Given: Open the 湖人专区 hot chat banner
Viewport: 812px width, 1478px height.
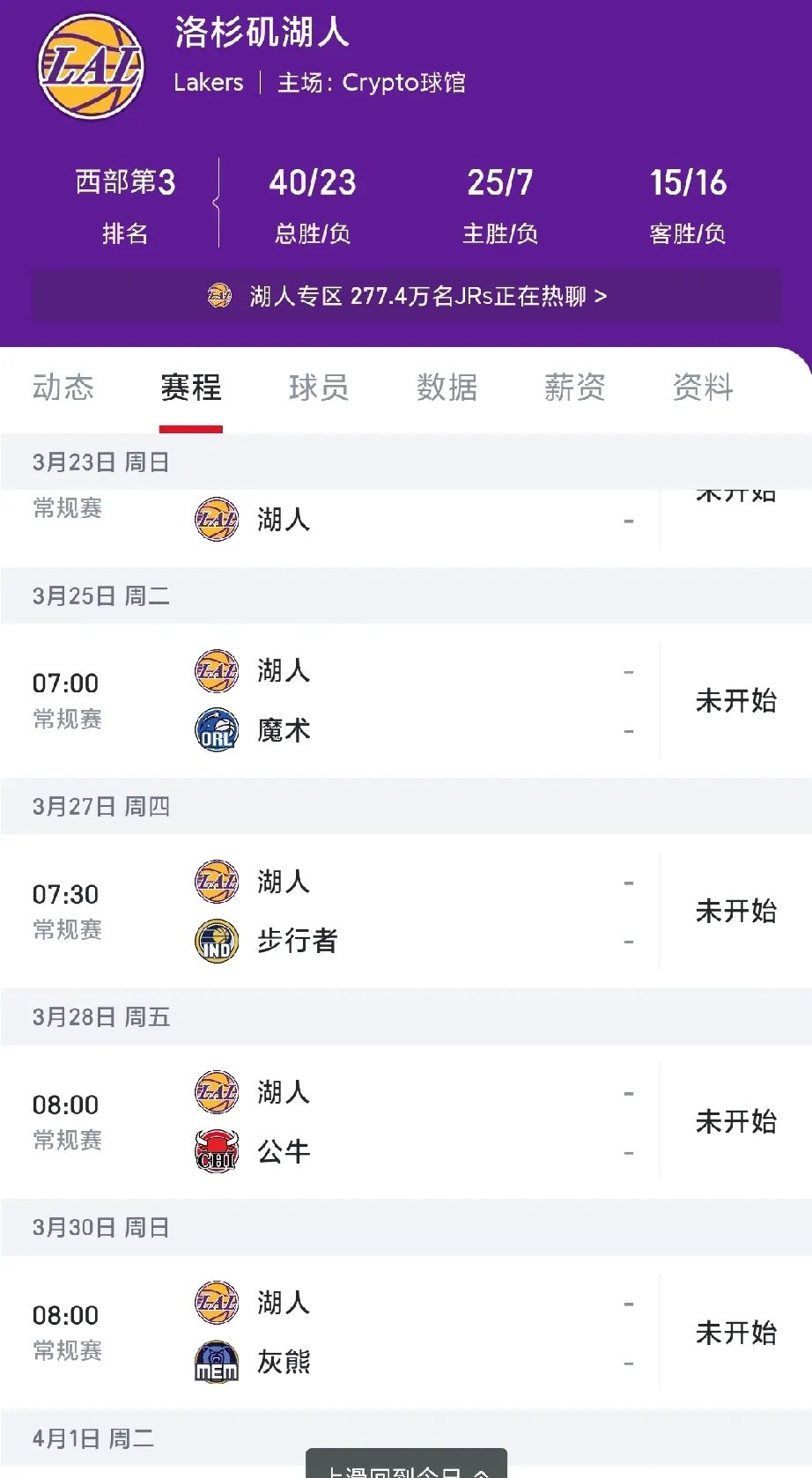Looking at the screenshot, I should pos(406,296).
